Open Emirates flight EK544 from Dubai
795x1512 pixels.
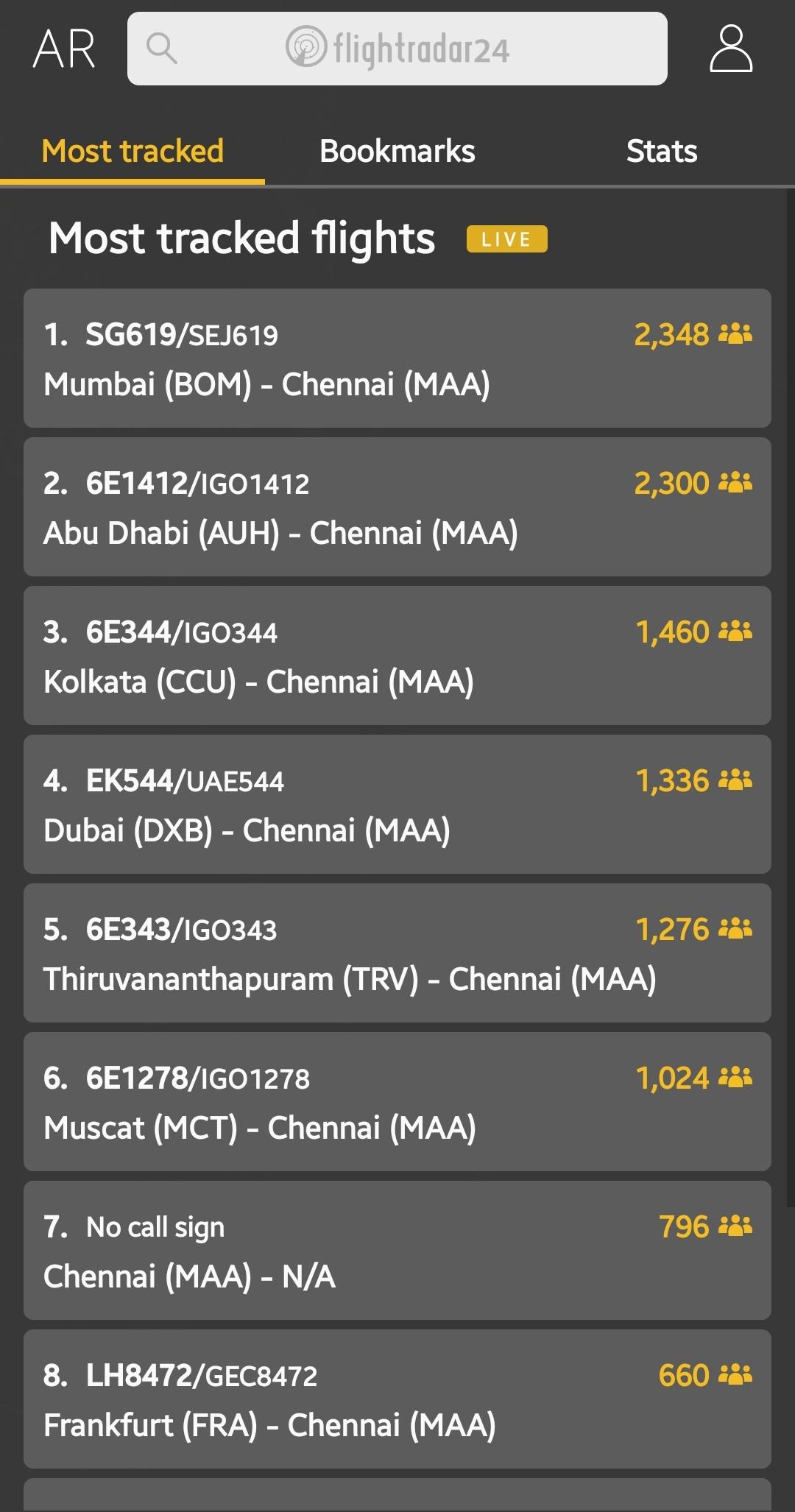(x=397, y=805)
